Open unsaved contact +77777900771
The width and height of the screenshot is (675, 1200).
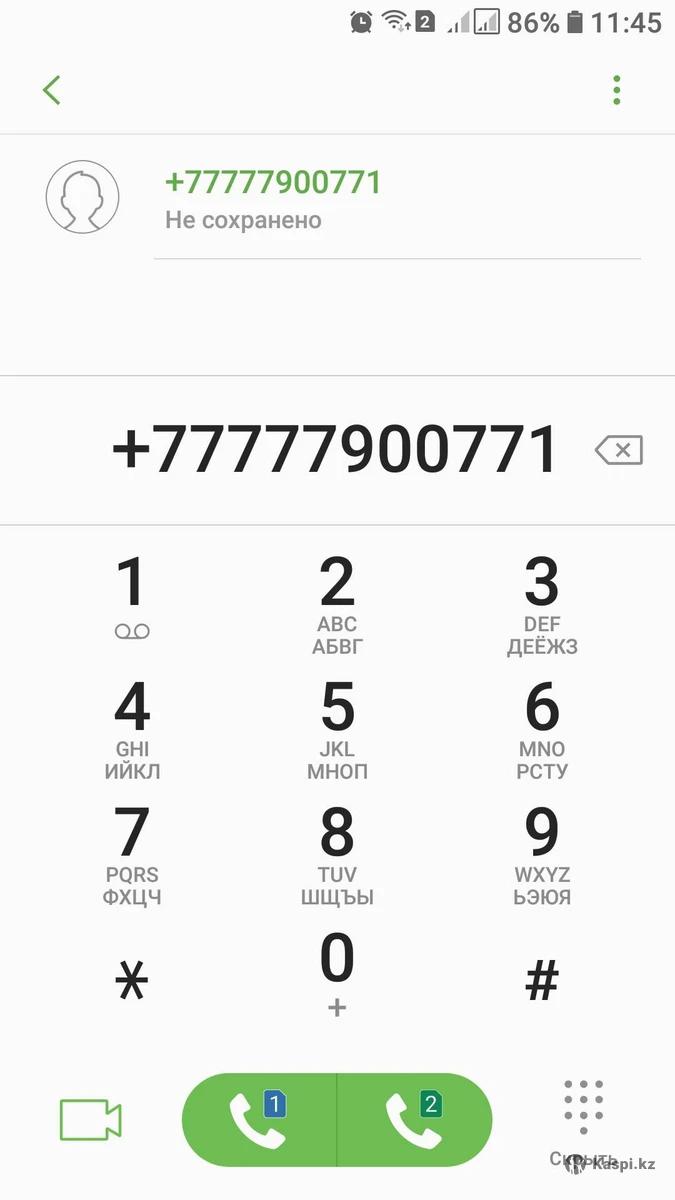[x=272, y=198]
